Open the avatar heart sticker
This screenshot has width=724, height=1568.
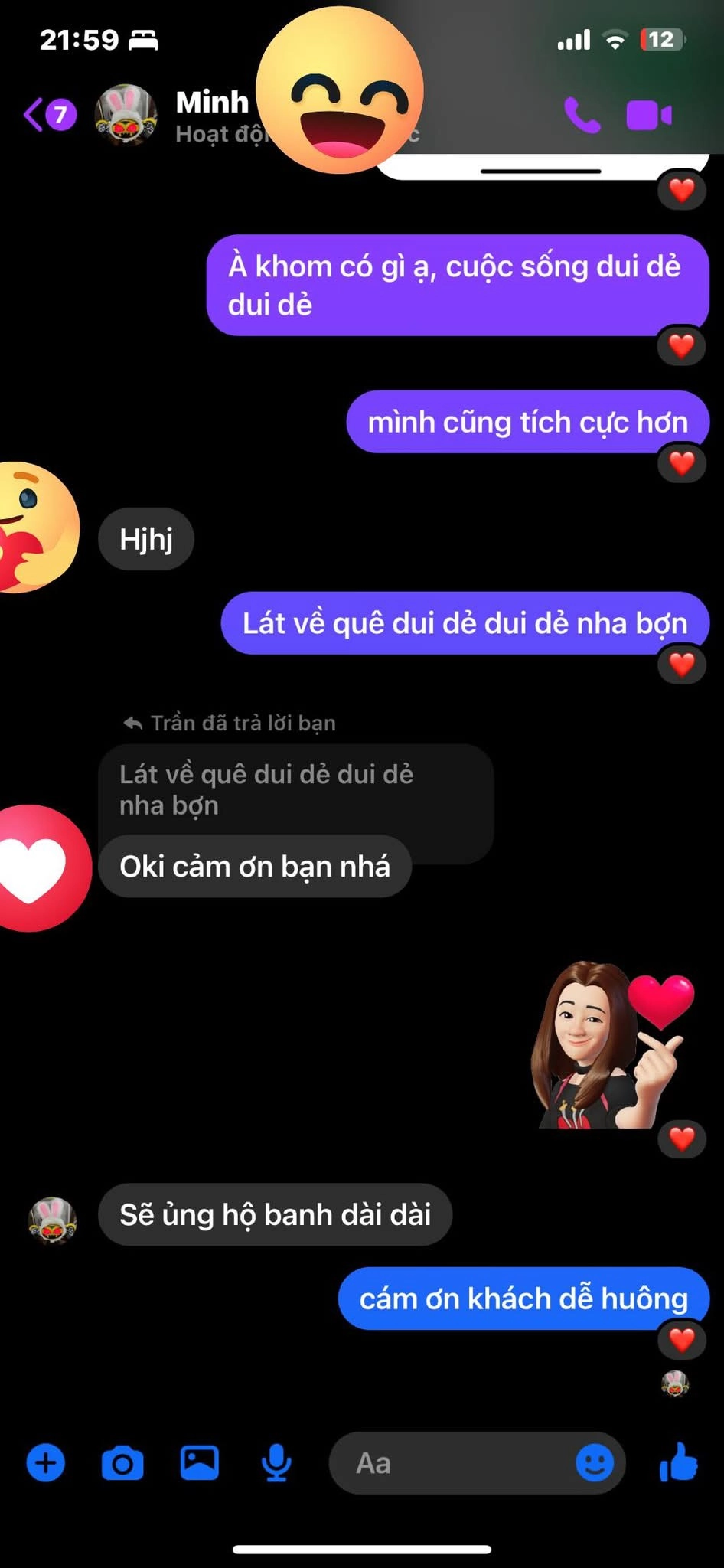[x=612, y=1045]
